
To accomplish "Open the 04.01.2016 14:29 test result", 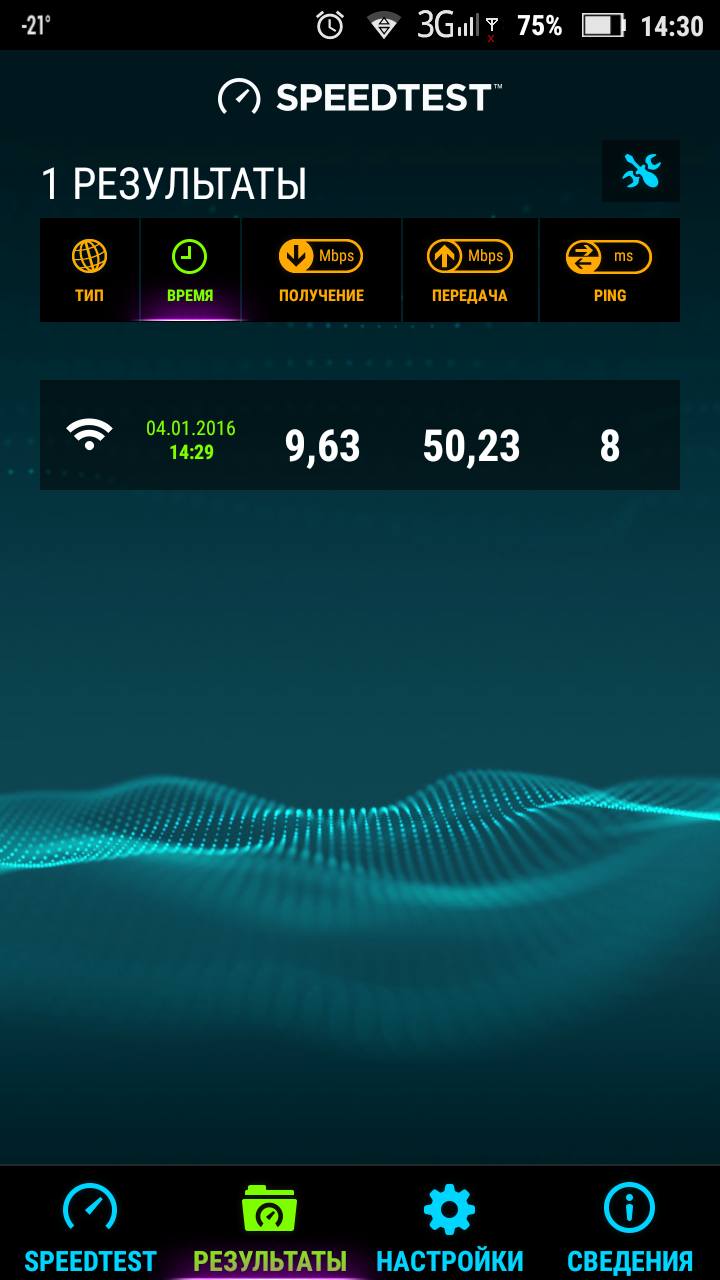I will pos(360,435).
